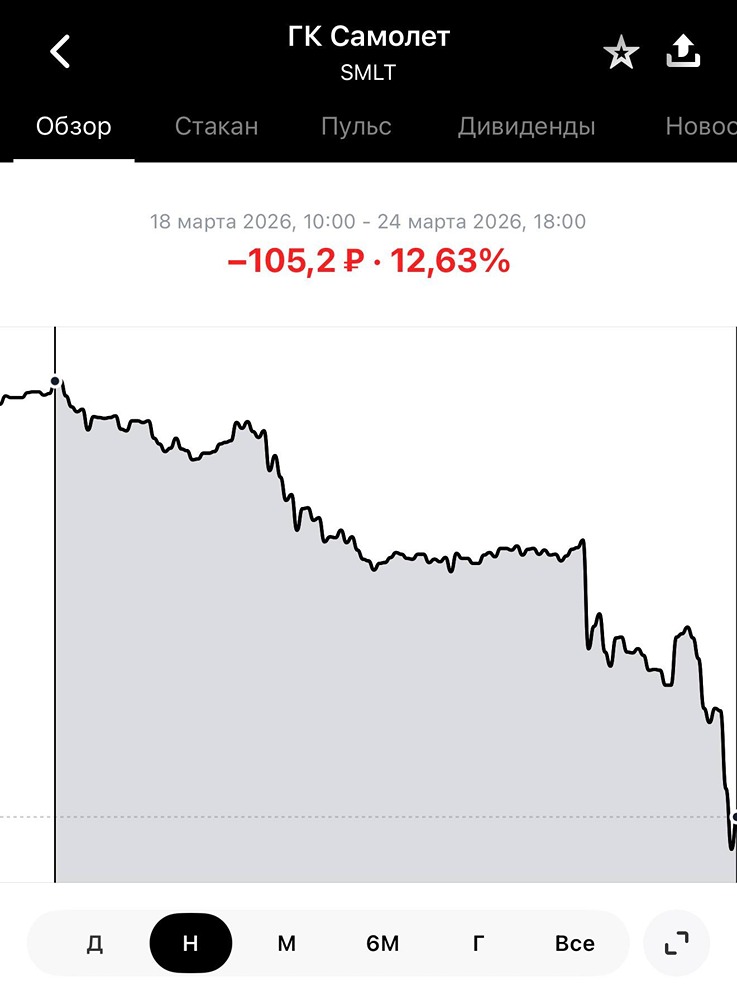
Task: Share the SMLT stock page
Action: point(683,52)
